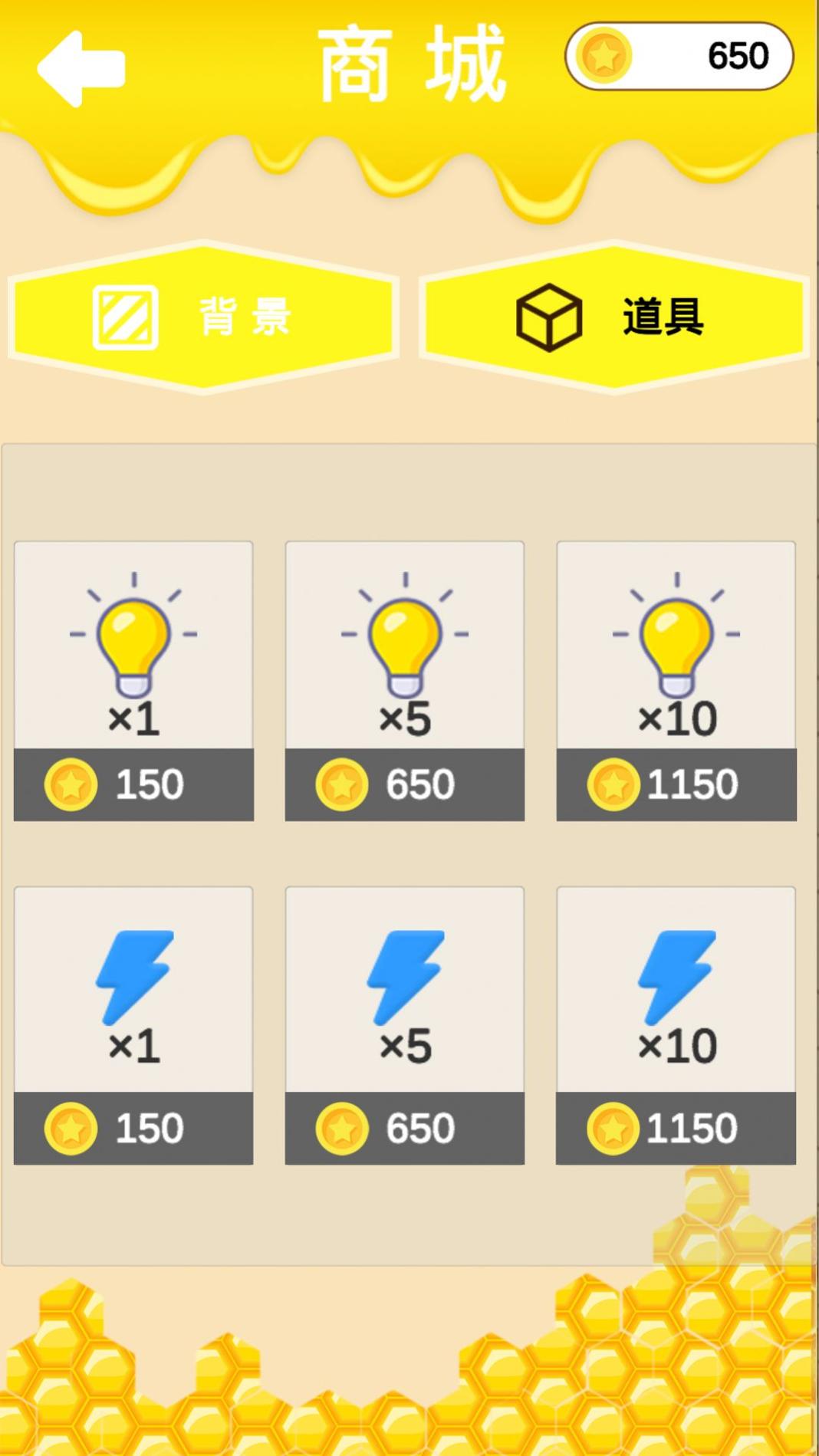
Task: Click the coin icon in the top balance bar
Action: tap(605, 54)
